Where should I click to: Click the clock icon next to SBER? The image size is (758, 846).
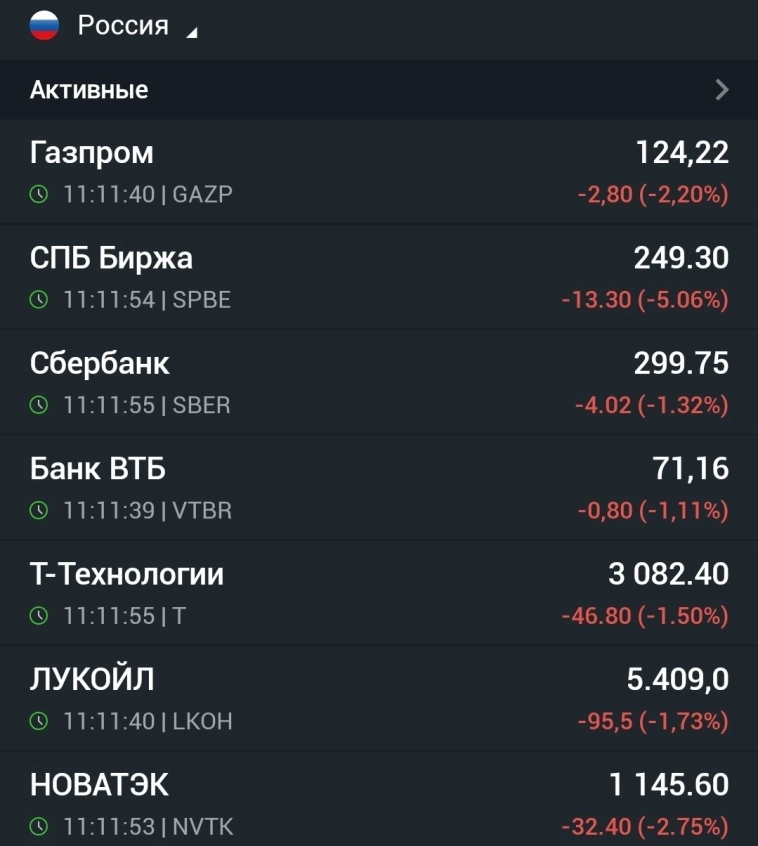(x=37, y=406)
